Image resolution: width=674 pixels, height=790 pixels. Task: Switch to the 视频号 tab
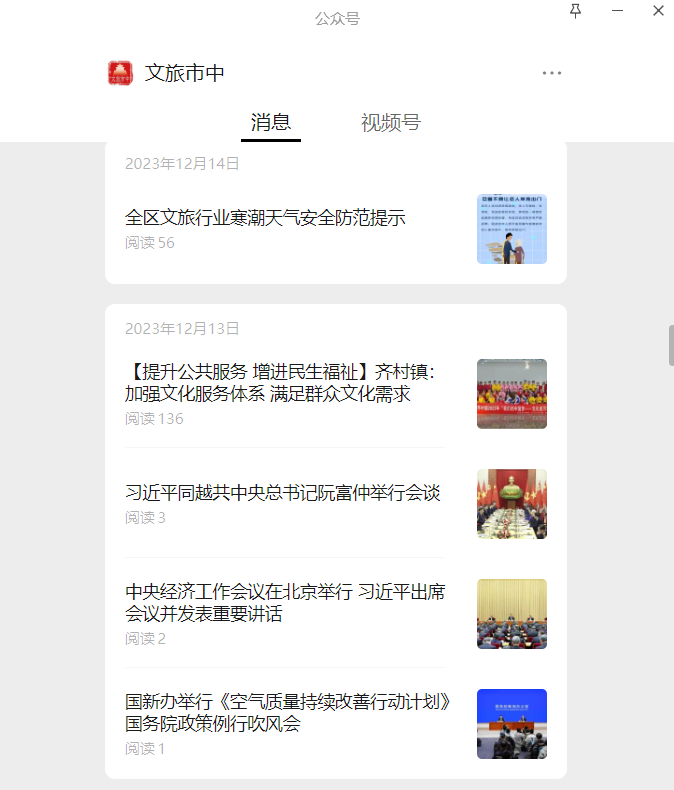(390, 123)
